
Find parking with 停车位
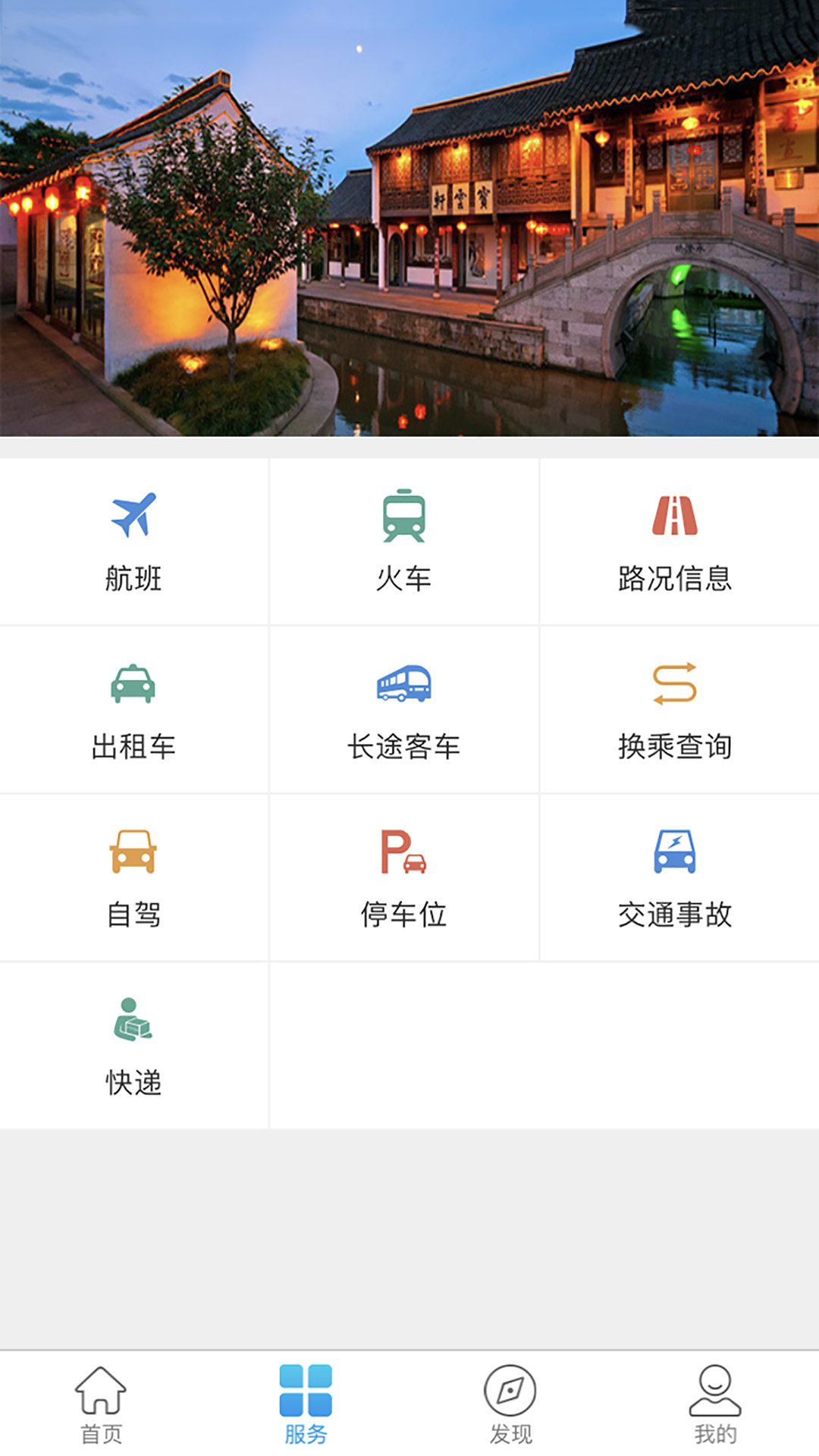click(403, 878)
